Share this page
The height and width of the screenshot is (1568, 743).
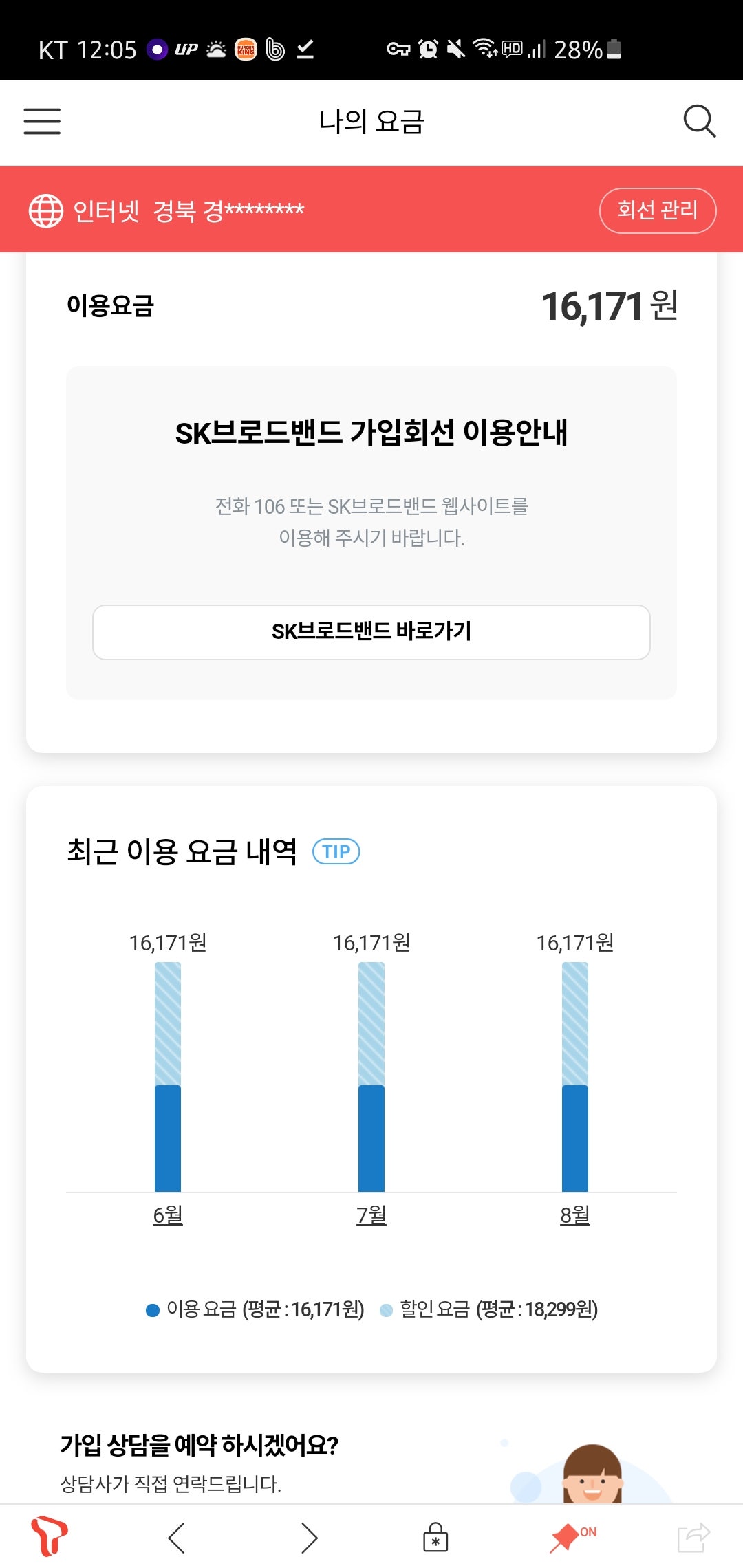[x=693, y=1537]
